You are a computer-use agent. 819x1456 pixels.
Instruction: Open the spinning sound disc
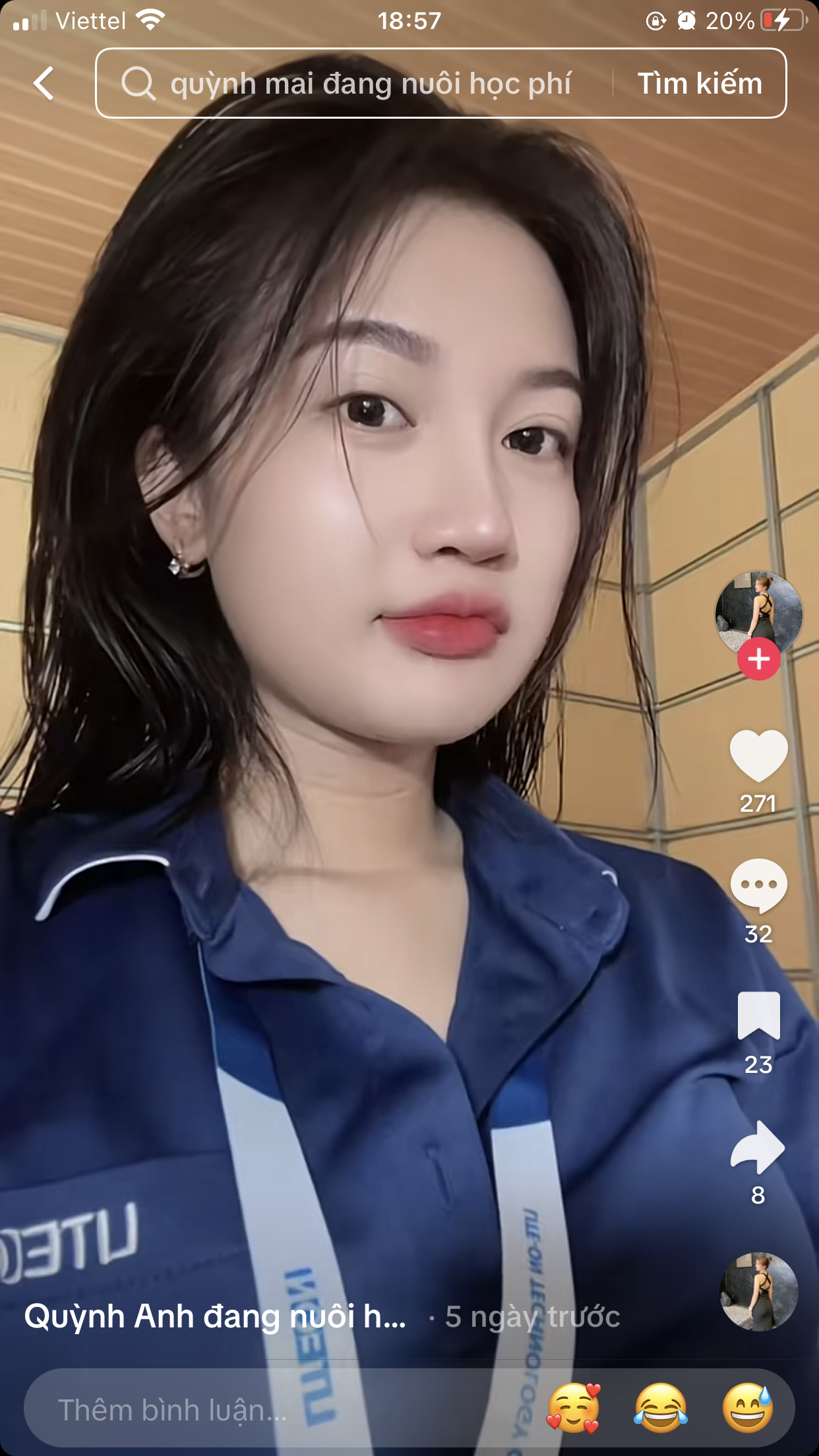pyautogui.click(x=758, y=1292)
